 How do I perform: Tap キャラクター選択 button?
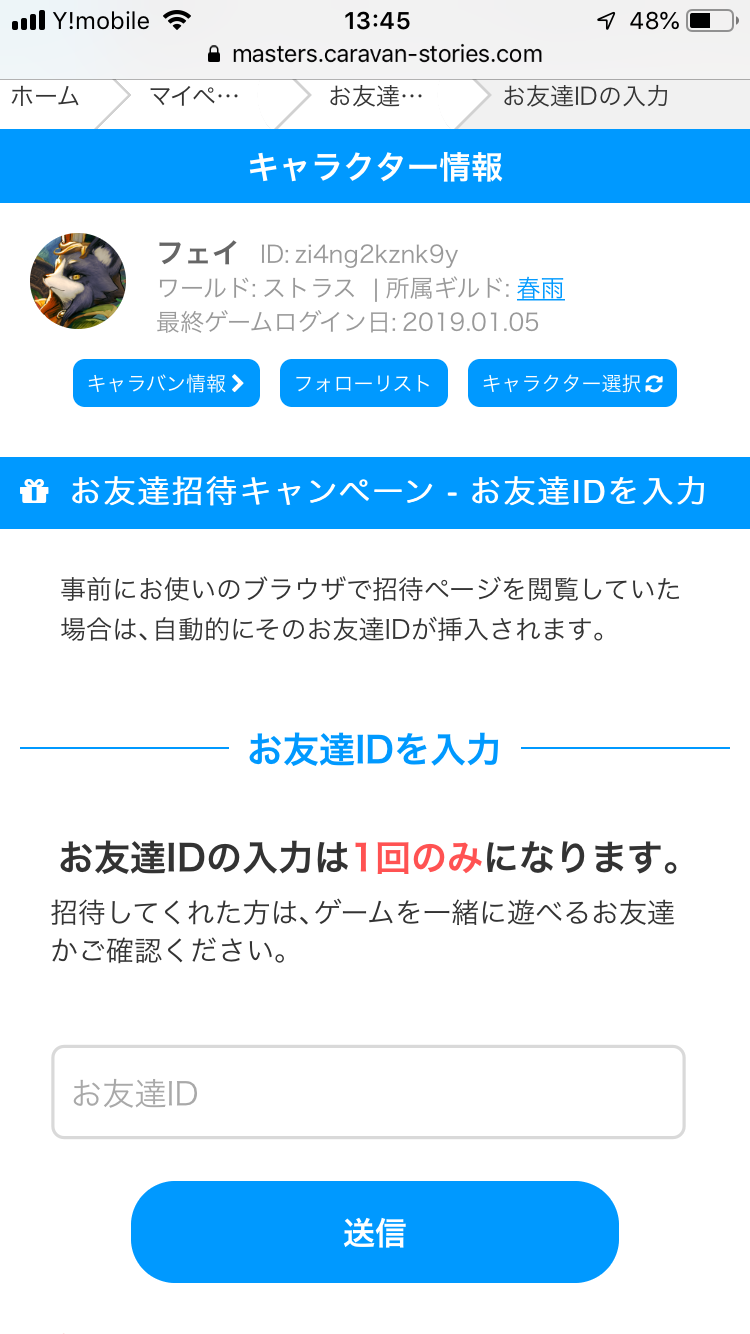[572, 383]
